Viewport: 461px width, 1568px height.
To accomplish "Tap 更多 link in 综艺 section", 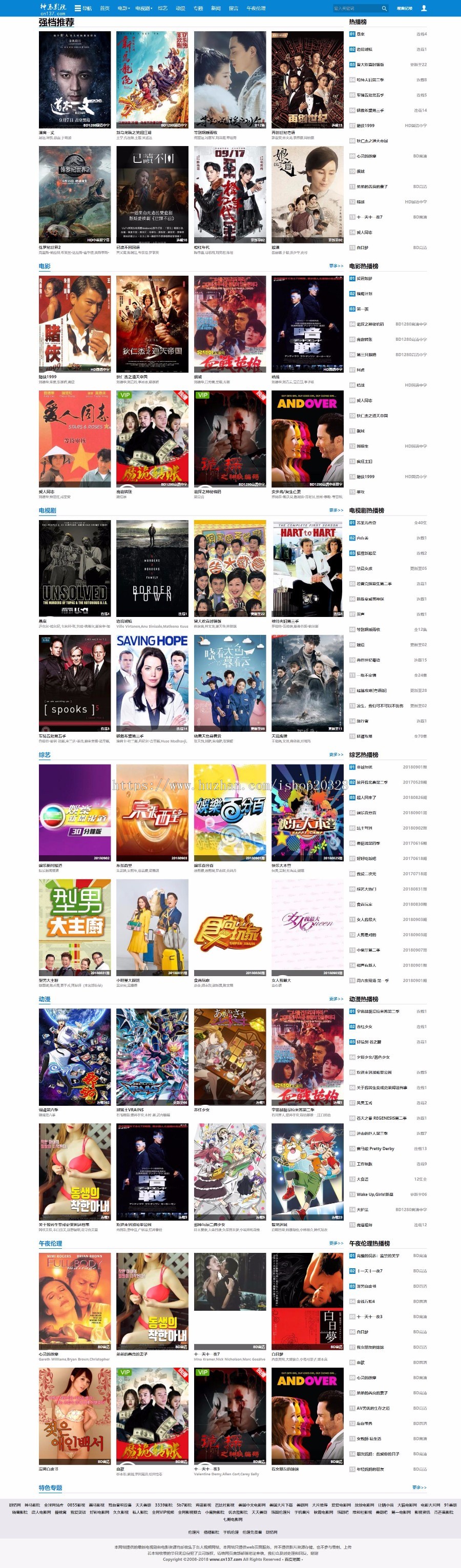I will [x=336, y=754].
